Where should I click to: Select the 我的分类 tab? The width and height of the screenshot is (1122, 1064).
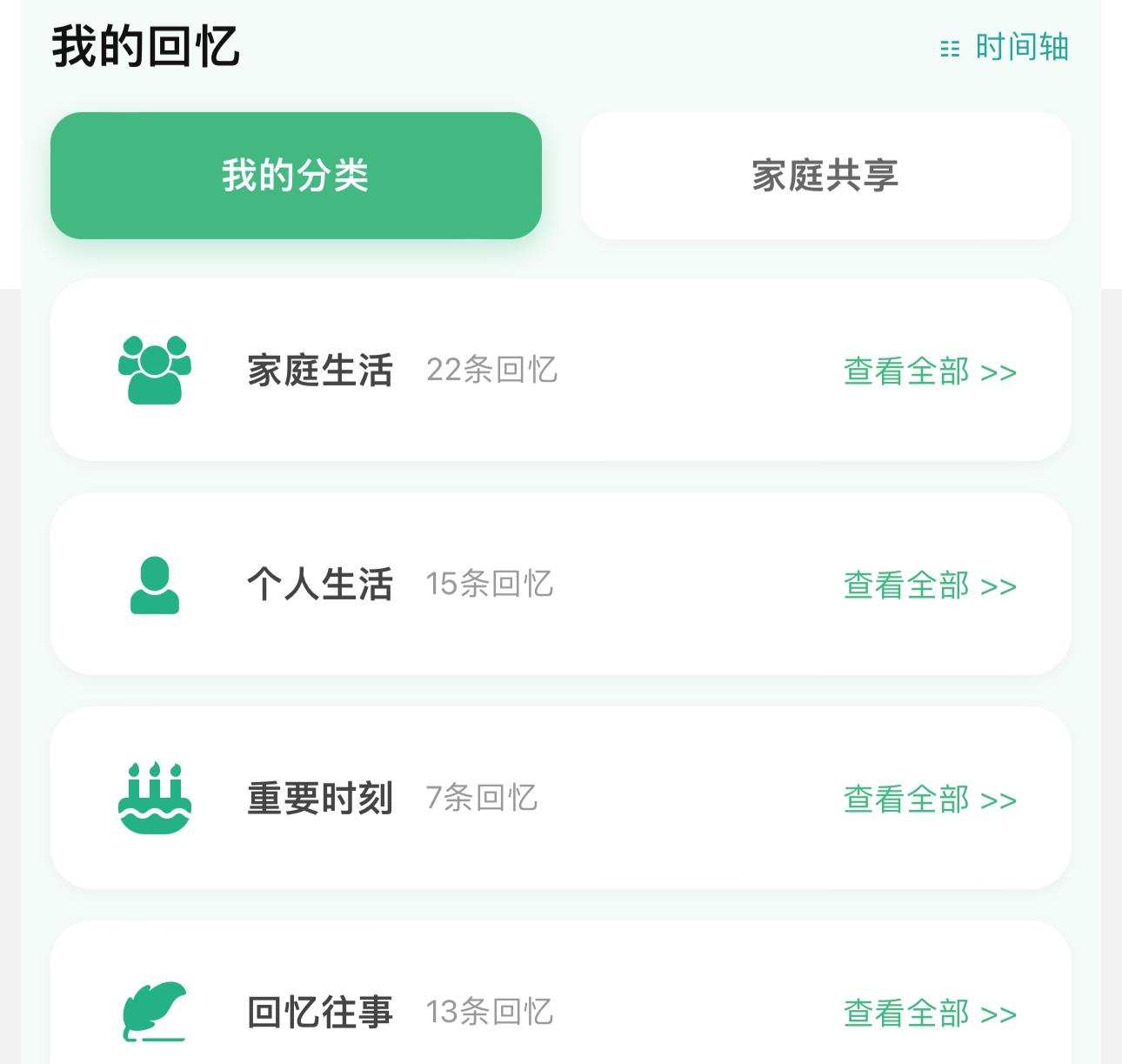point(296,176)
